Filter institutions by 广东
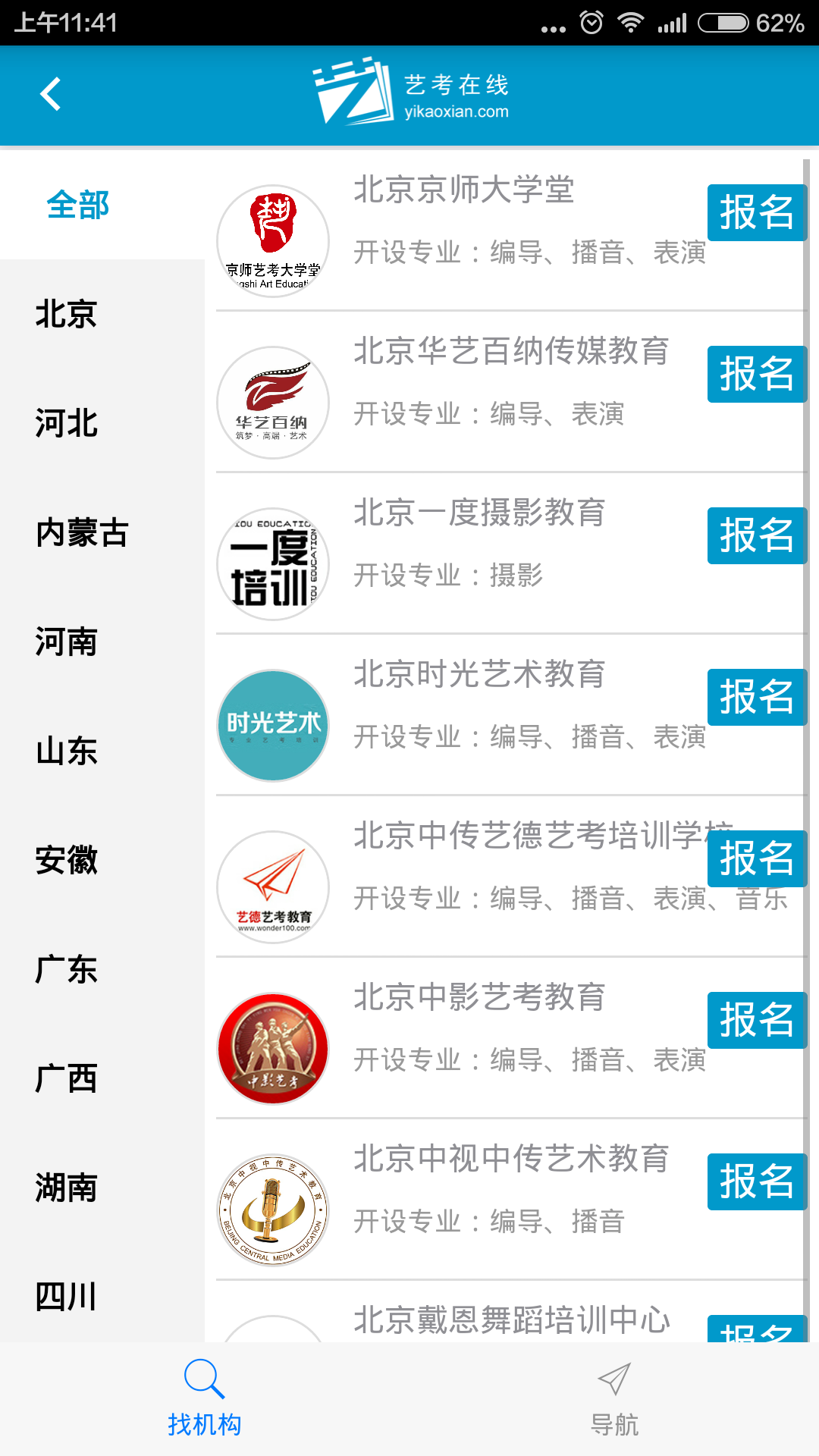 click(x=67, y=969)
